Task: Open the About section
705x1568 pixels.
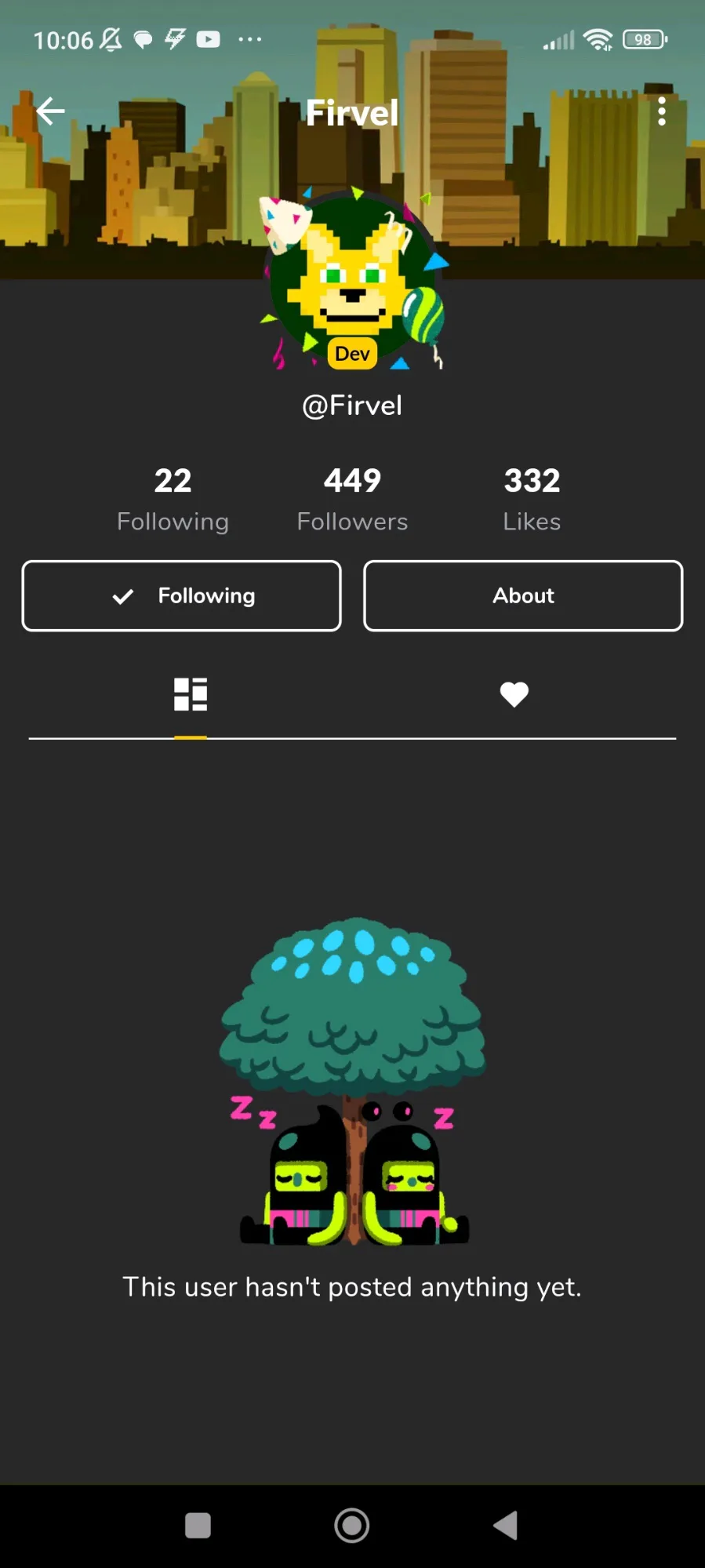Action: (523, 596)
